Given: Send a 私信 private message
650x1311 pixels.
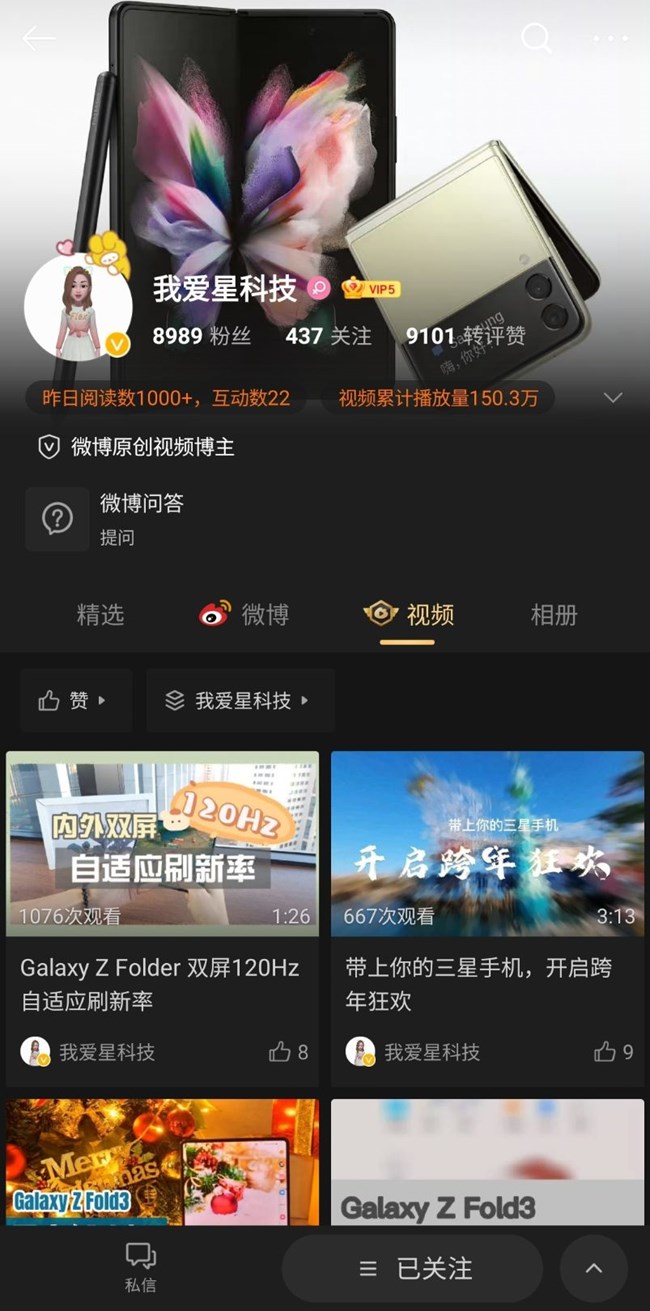Looking at the screenshot, I should [140, 1267].
